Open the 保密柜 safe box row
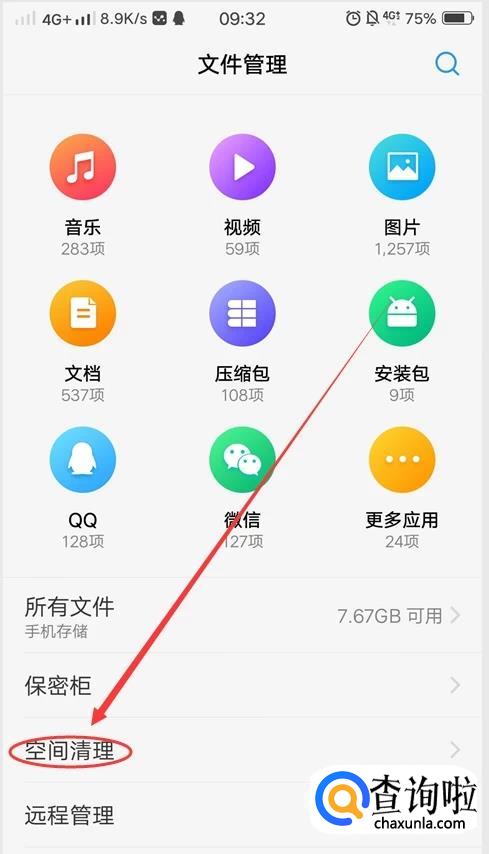The image size is (489, 854). point(242,685)
